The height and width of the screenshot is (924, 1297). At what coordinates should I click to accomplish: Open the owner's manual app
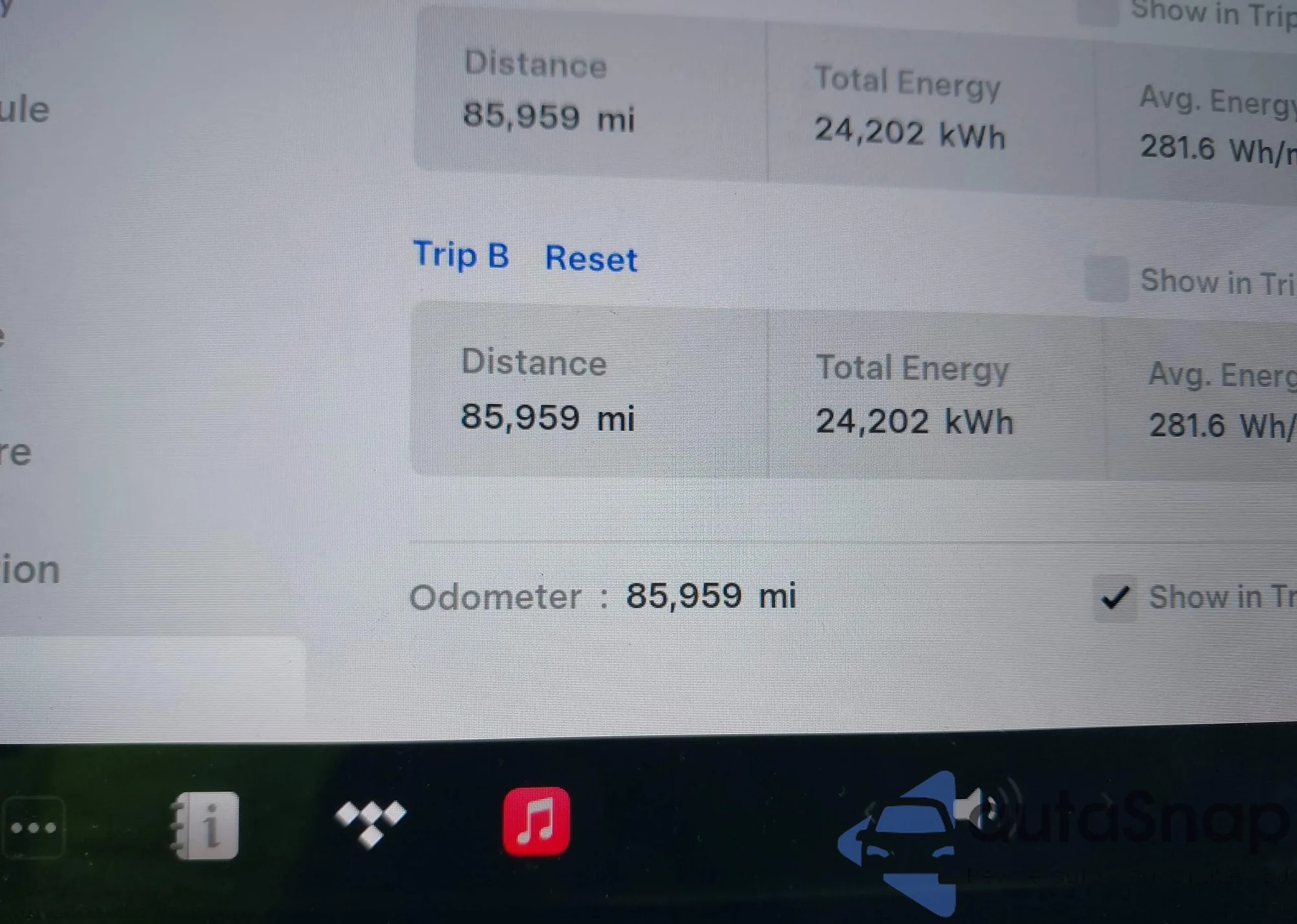206,825
